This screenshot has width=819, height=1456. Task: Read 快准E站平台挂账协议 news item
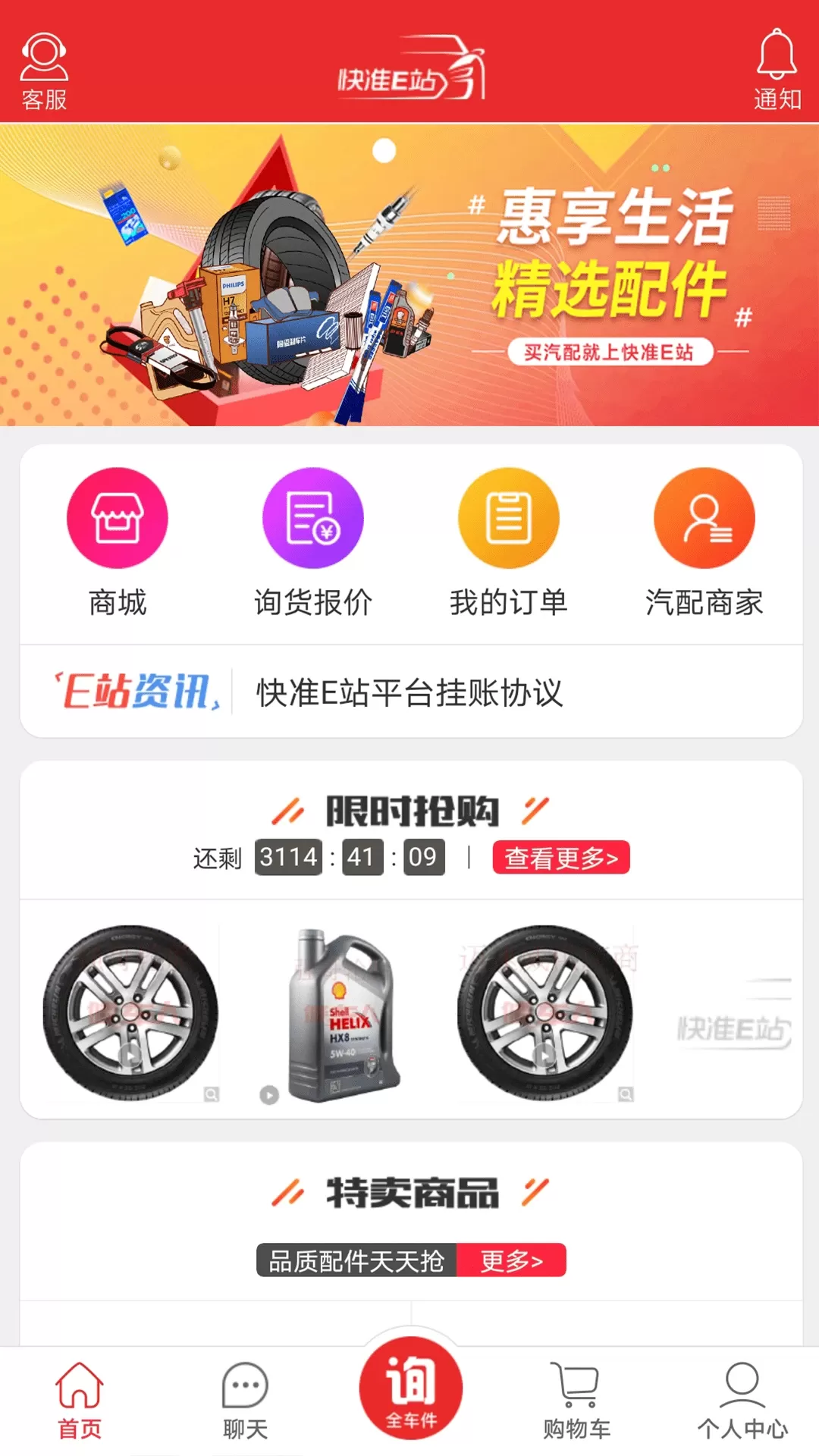tap(409, 692)
